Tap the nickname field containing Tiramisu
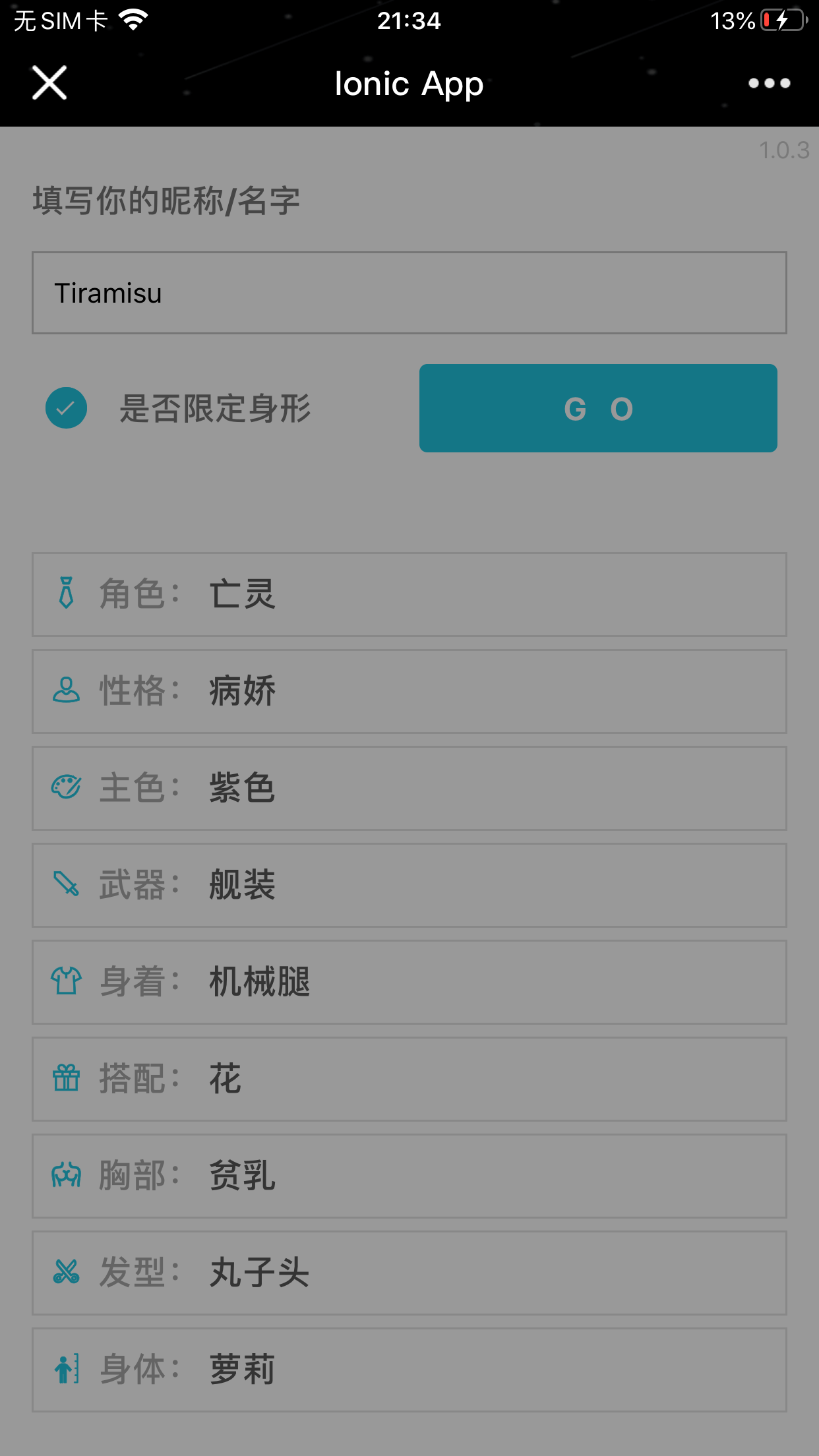 409,293
